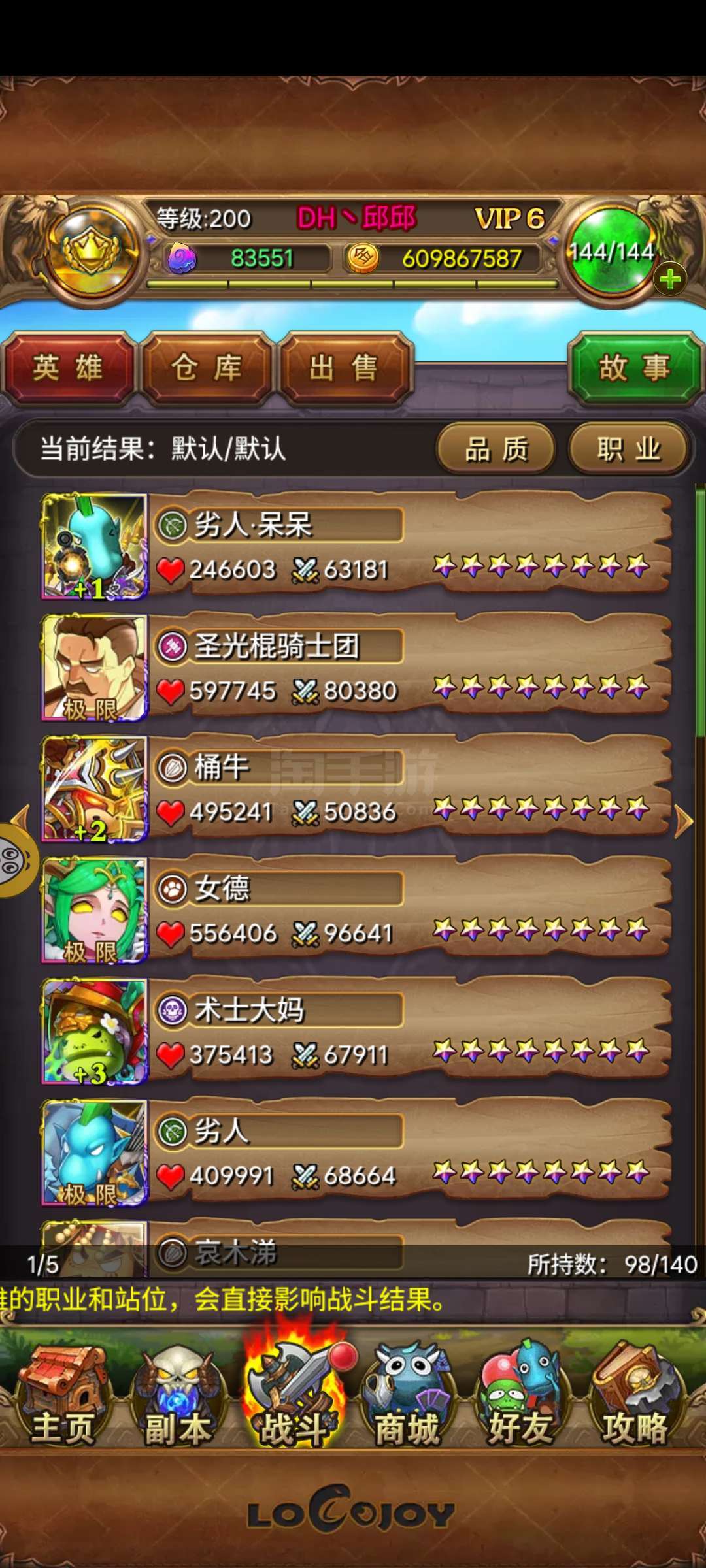Select the hero 桶牛
Viewport: 706px width, 1568px height.
point(356,789)
